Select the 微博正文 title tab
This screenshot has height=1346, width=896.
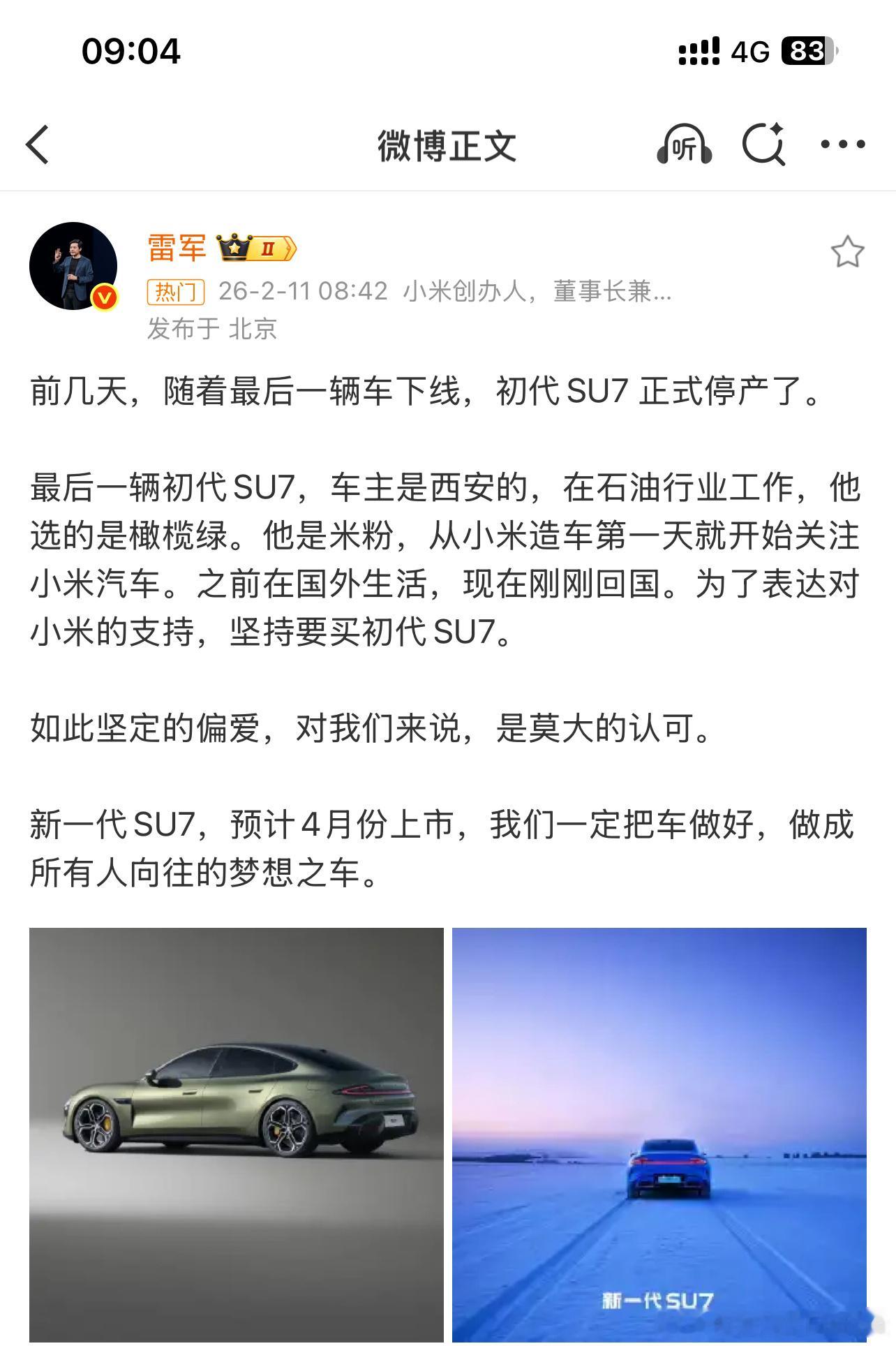[447, 145]
